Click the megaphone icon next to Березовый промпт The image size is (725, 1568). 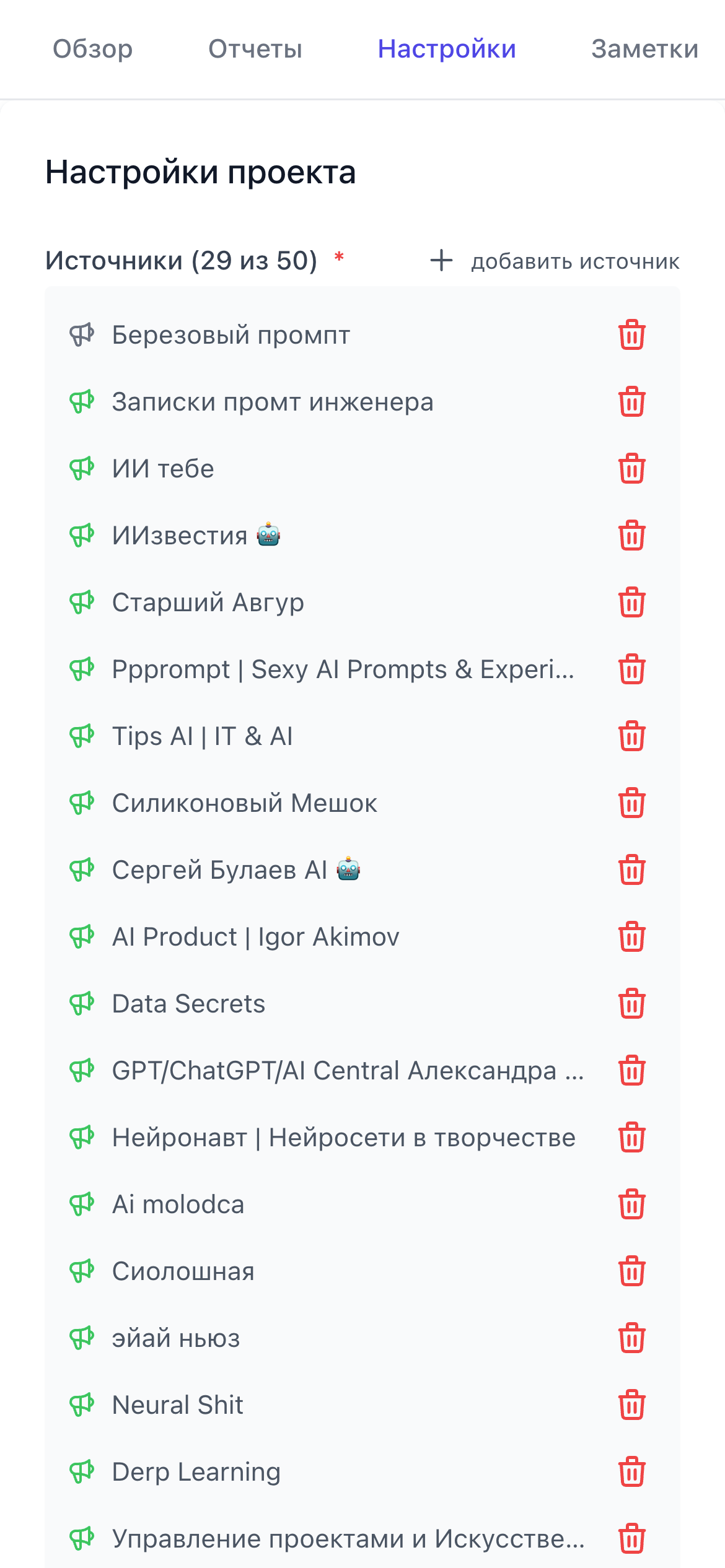tap(82, 334)
